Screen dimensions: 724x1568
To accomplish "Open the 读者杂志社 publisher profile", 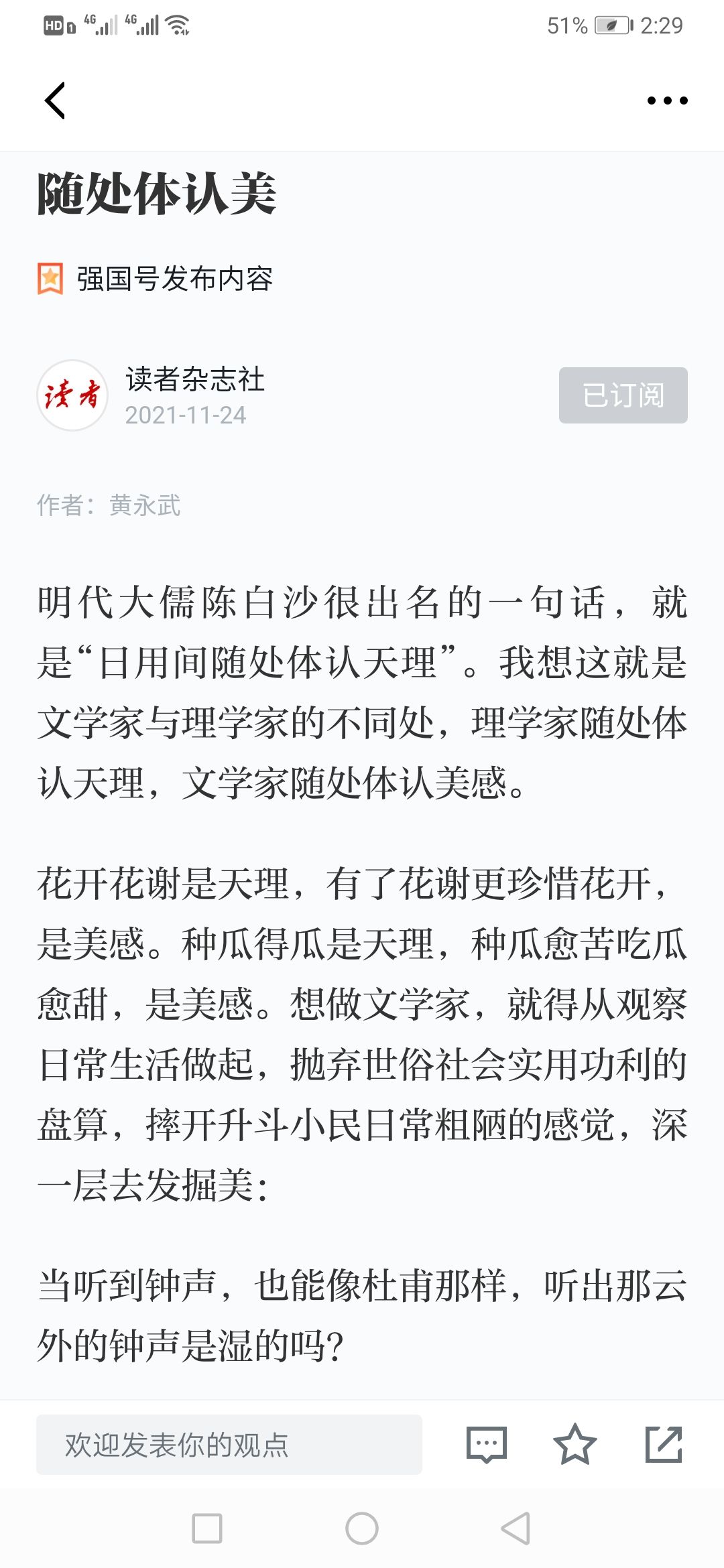I will (195, 379).
